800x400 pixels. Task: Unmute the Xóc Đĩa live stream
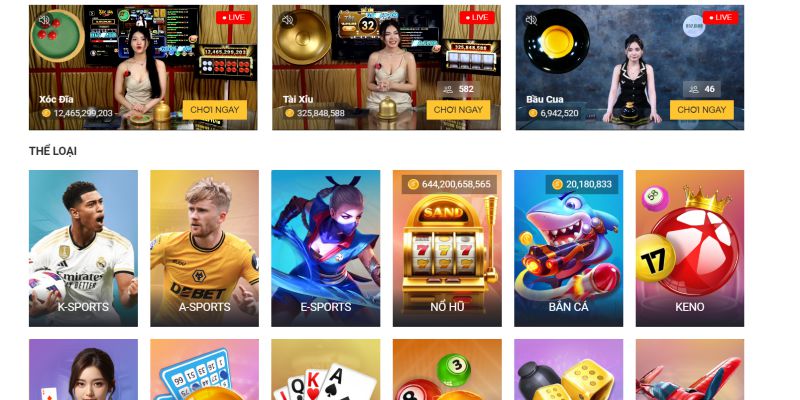coord(44,20)
